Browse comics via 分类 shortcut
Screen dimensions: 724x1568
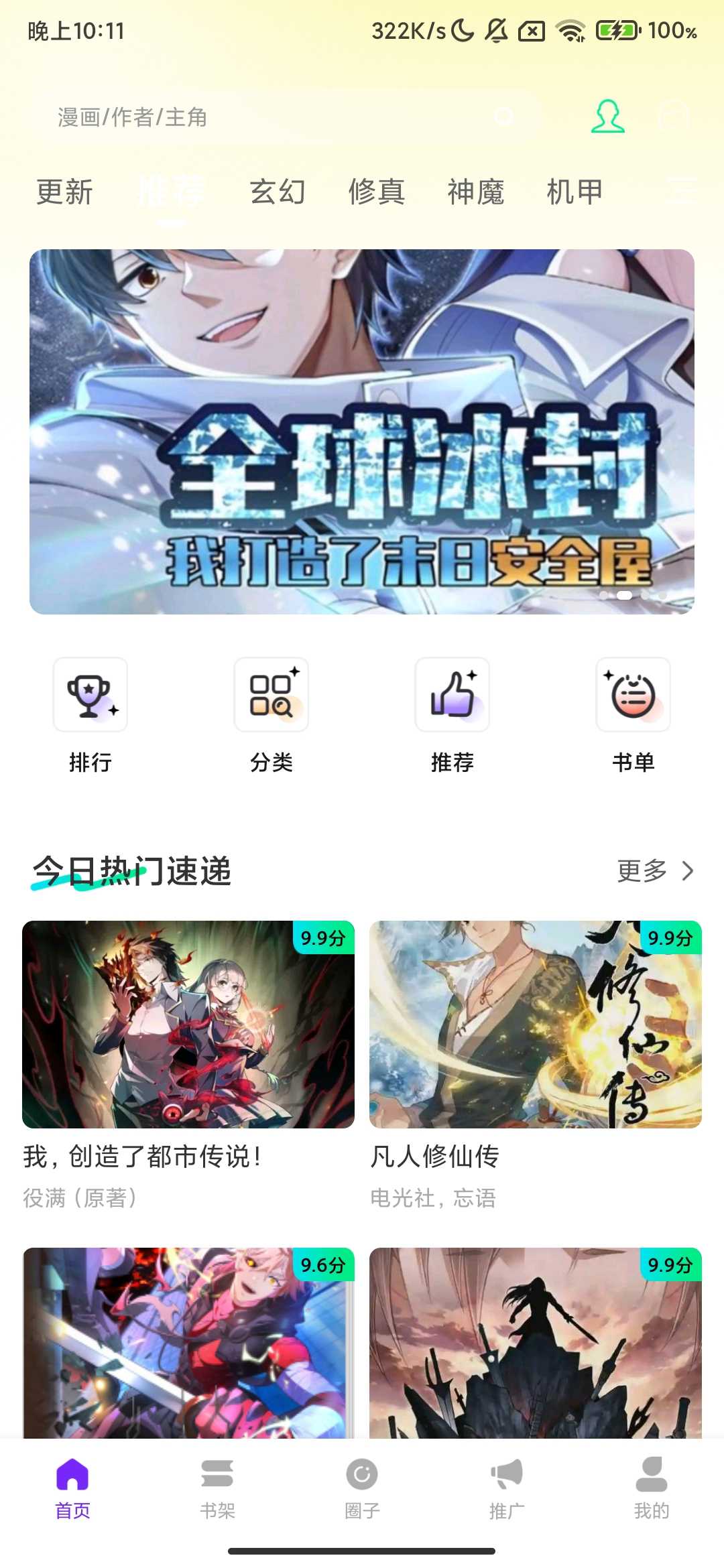(271, 715)
